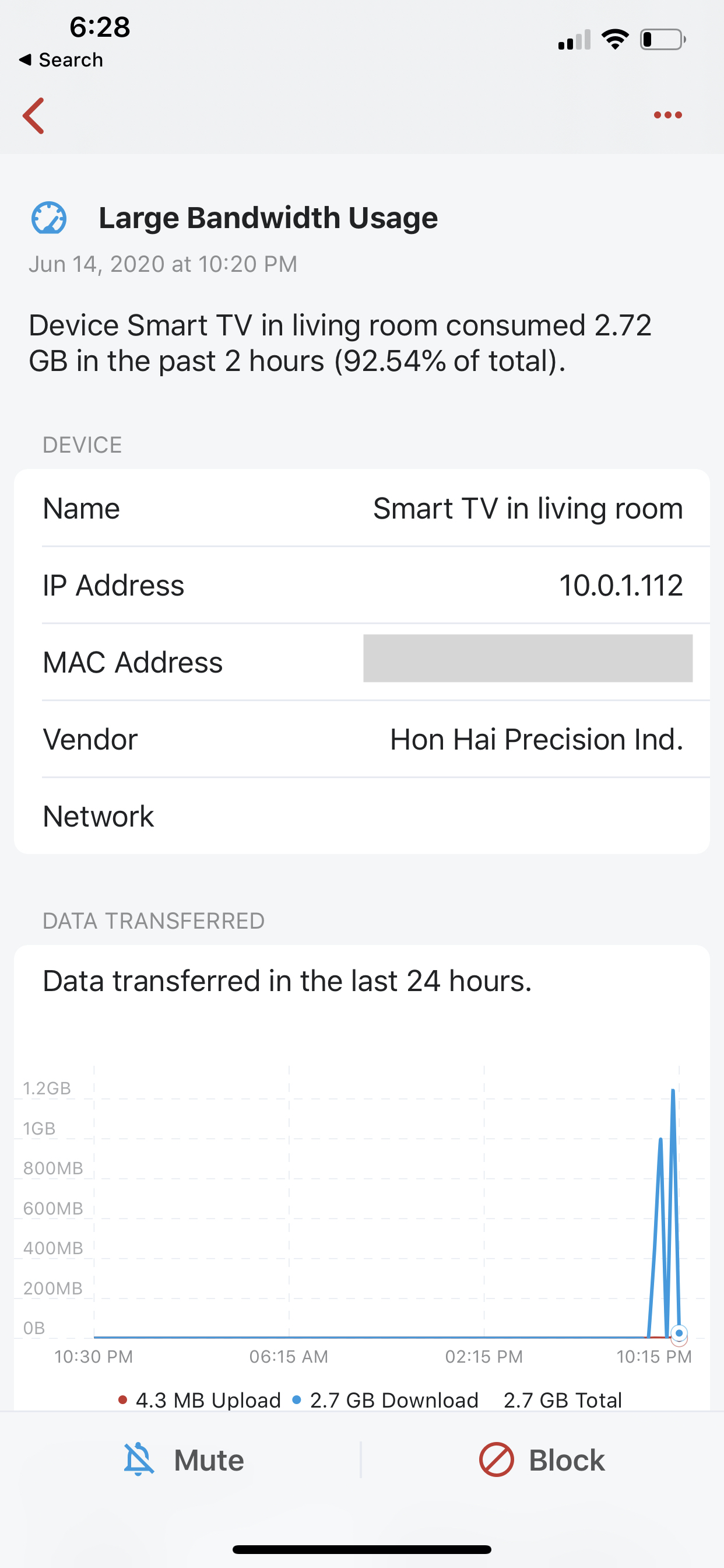Mute this bandwidth alarm

pyautogui.click(x=183, y=1459)
